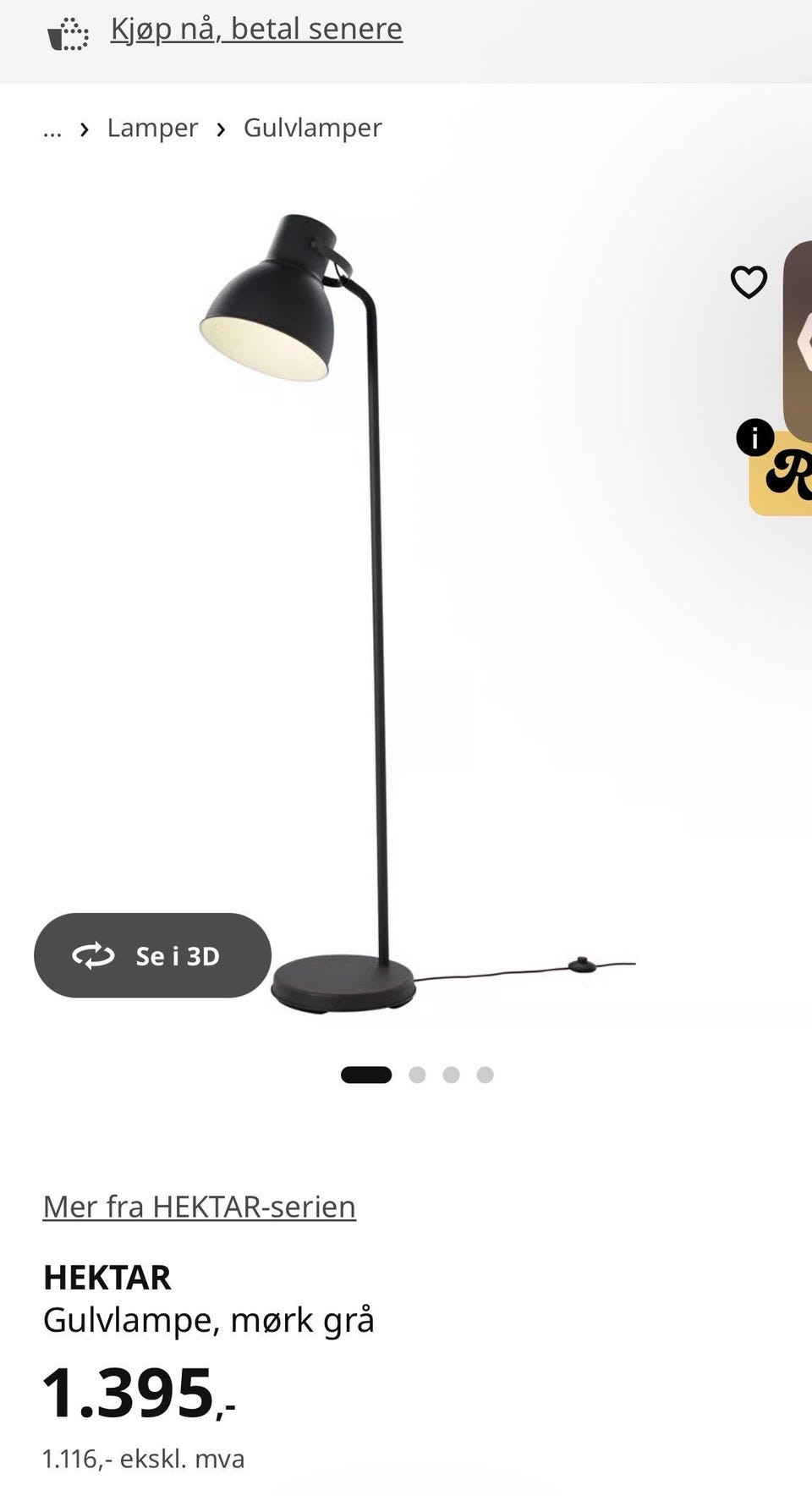Screen dimensions: 812x1496
Task: Tap the black info icon badge
Action: tap(754, 437)
